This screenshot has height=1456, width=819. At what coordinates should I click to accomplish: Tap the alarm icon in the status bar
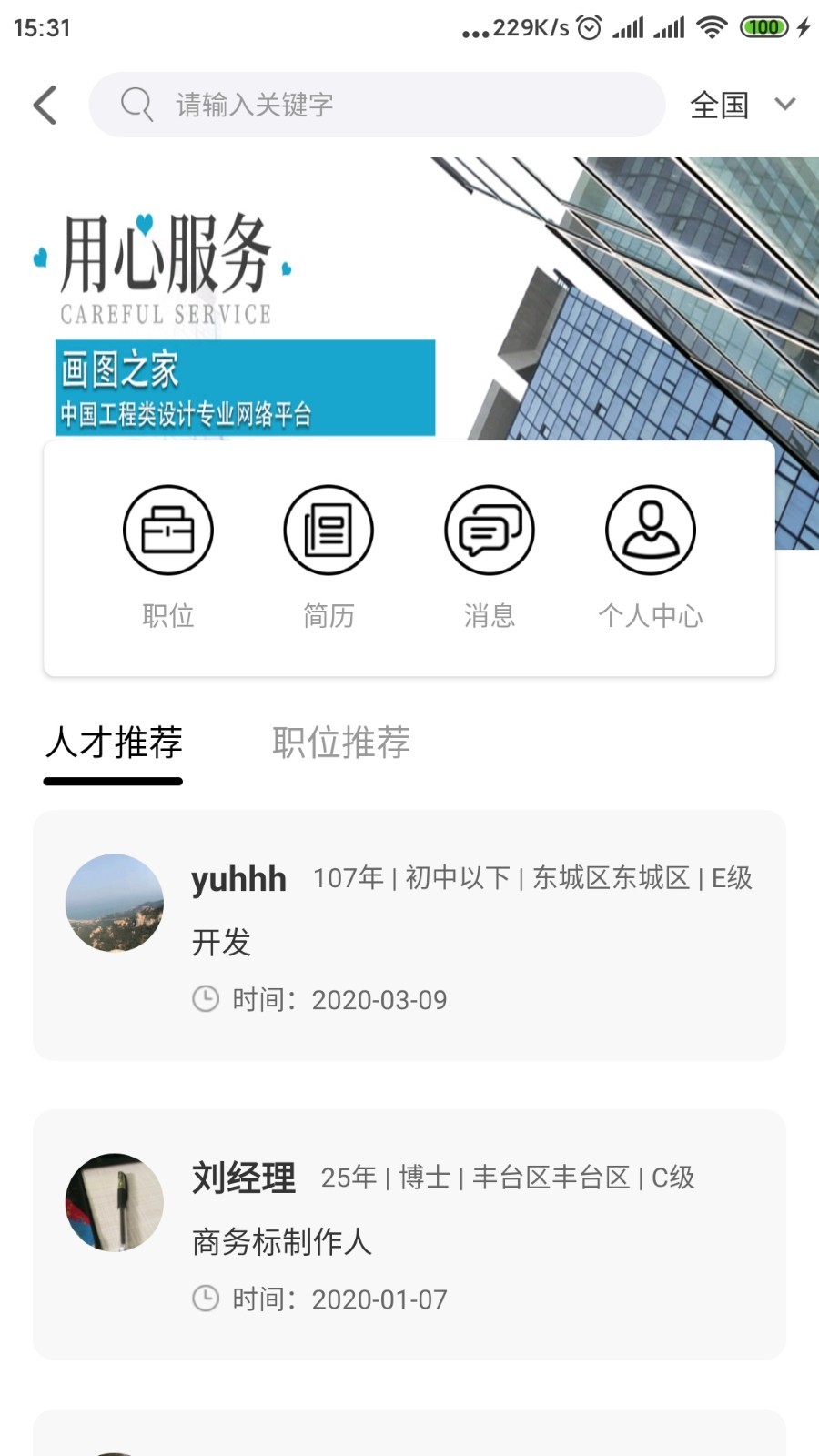588,26
